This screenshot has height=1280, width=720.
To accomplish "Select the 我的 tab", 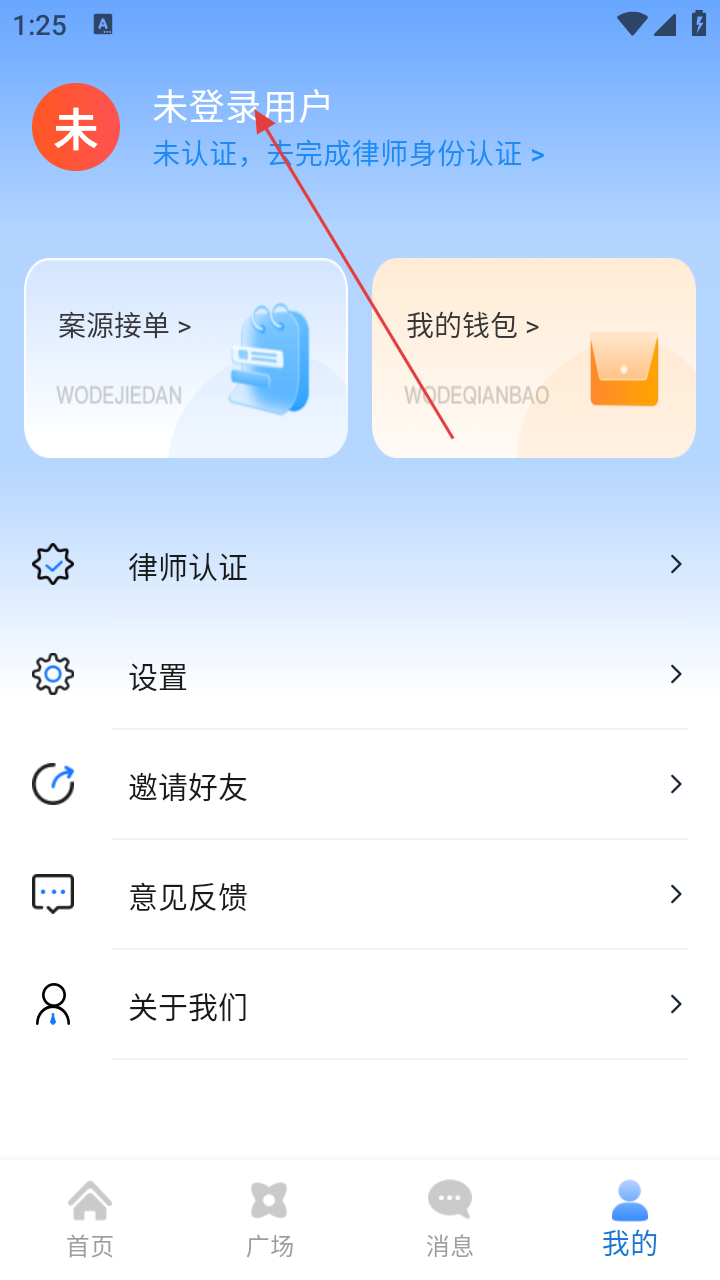I will (630, 1218).
